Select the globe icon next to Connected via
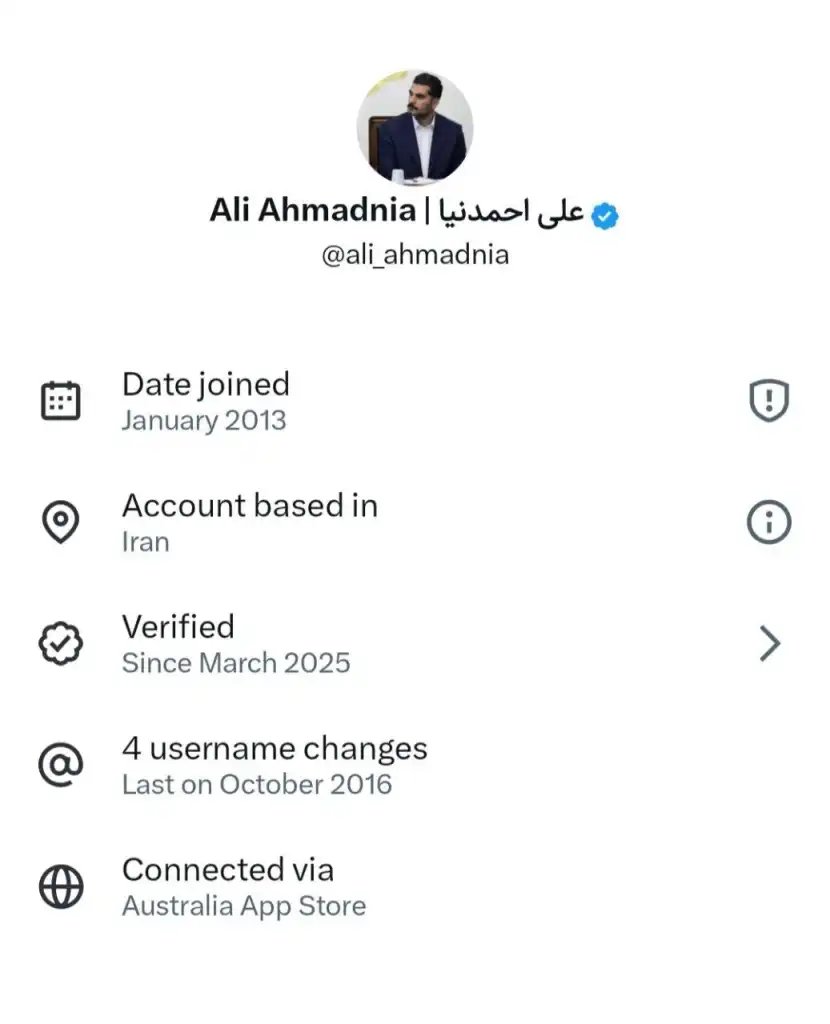This screenshot has width=830, height=1024. [x=61, y=885]
